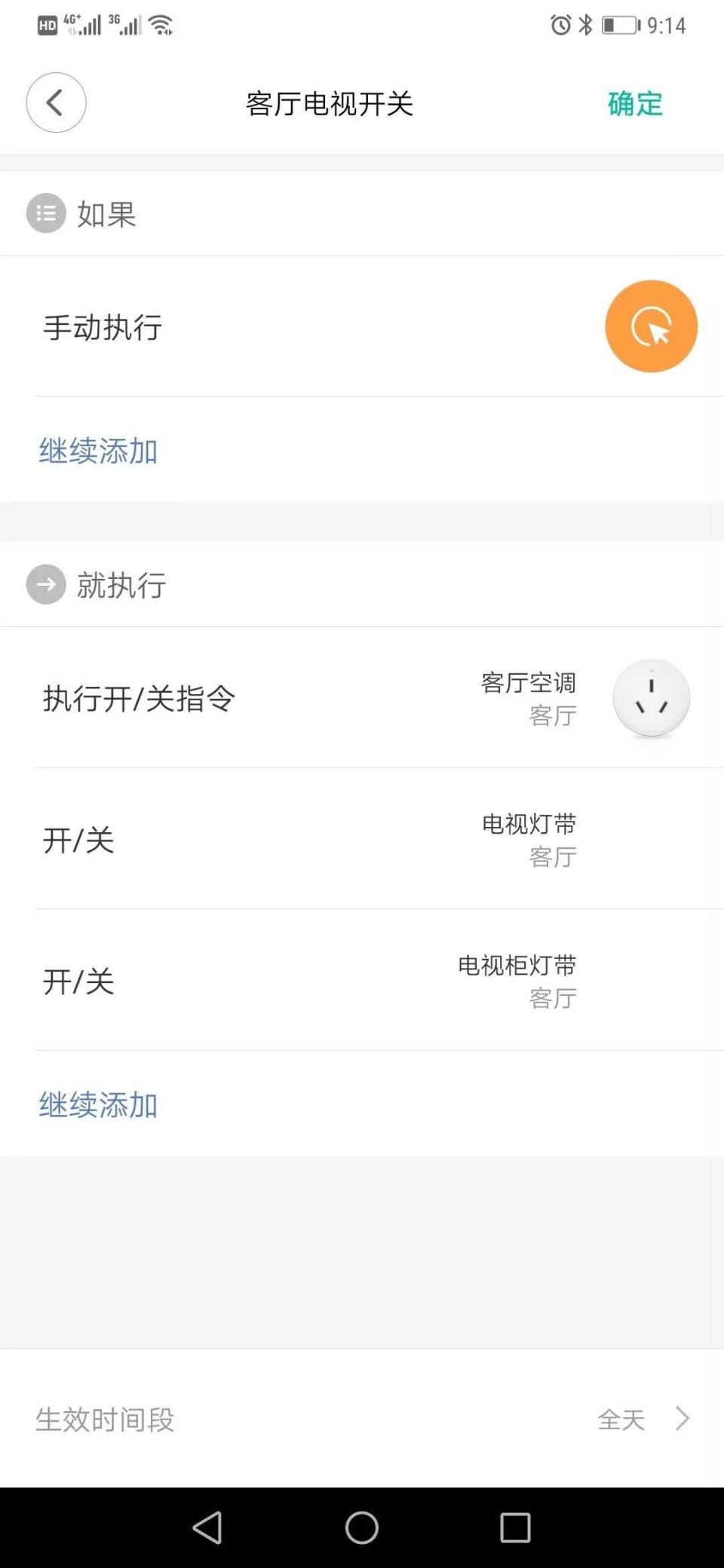Open the alarm clock status bar icon
This screenshot has width=724, height=1568.
click(x=560, y=25)
